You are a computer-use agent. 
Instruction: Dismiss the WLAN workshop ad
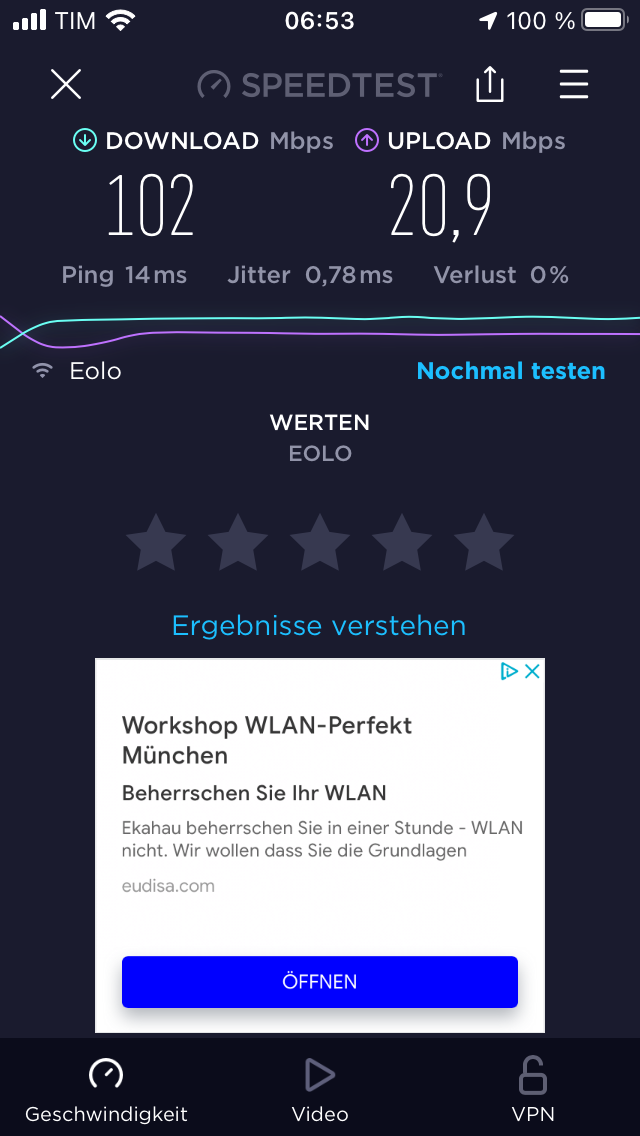pos(532,672)
